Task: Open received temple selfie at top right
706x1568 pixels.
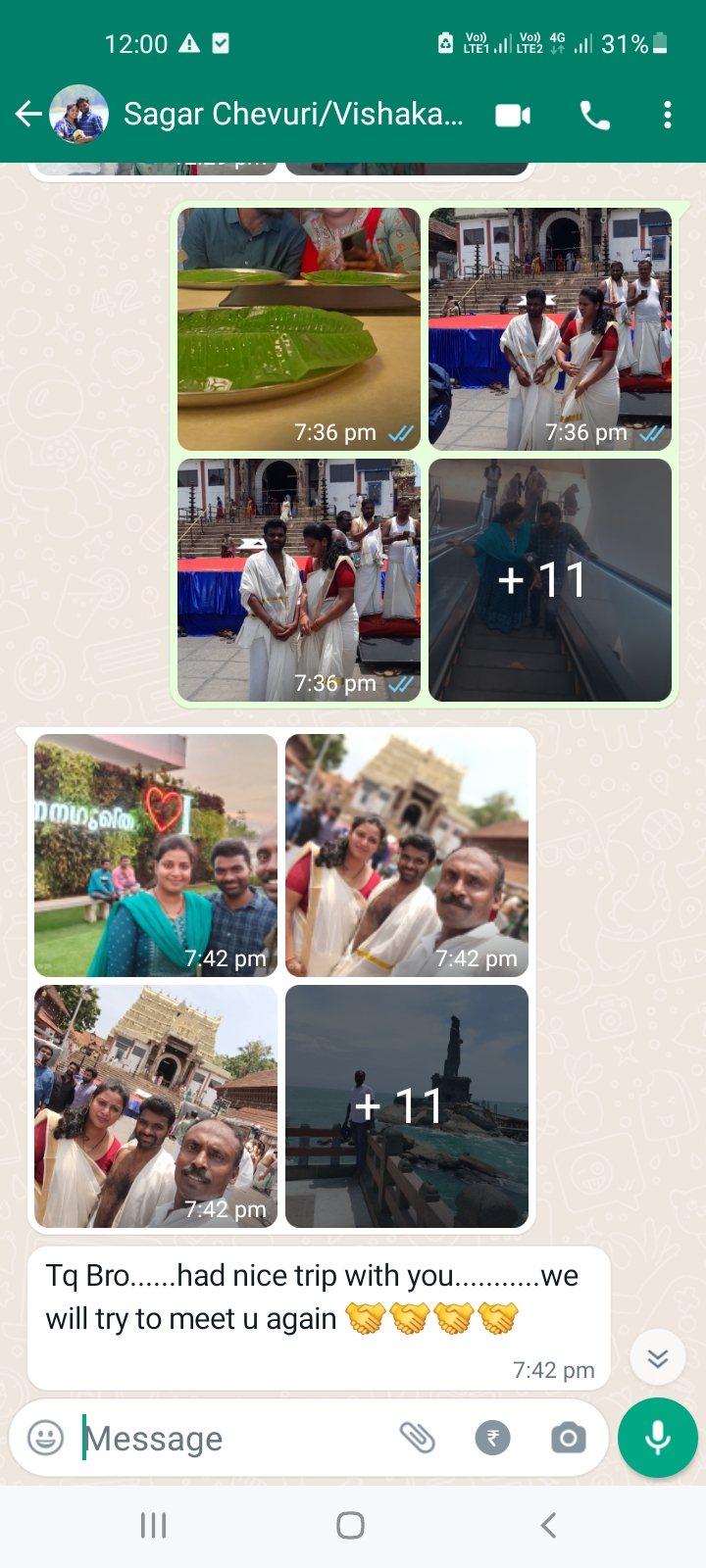Action: (407, 855)
